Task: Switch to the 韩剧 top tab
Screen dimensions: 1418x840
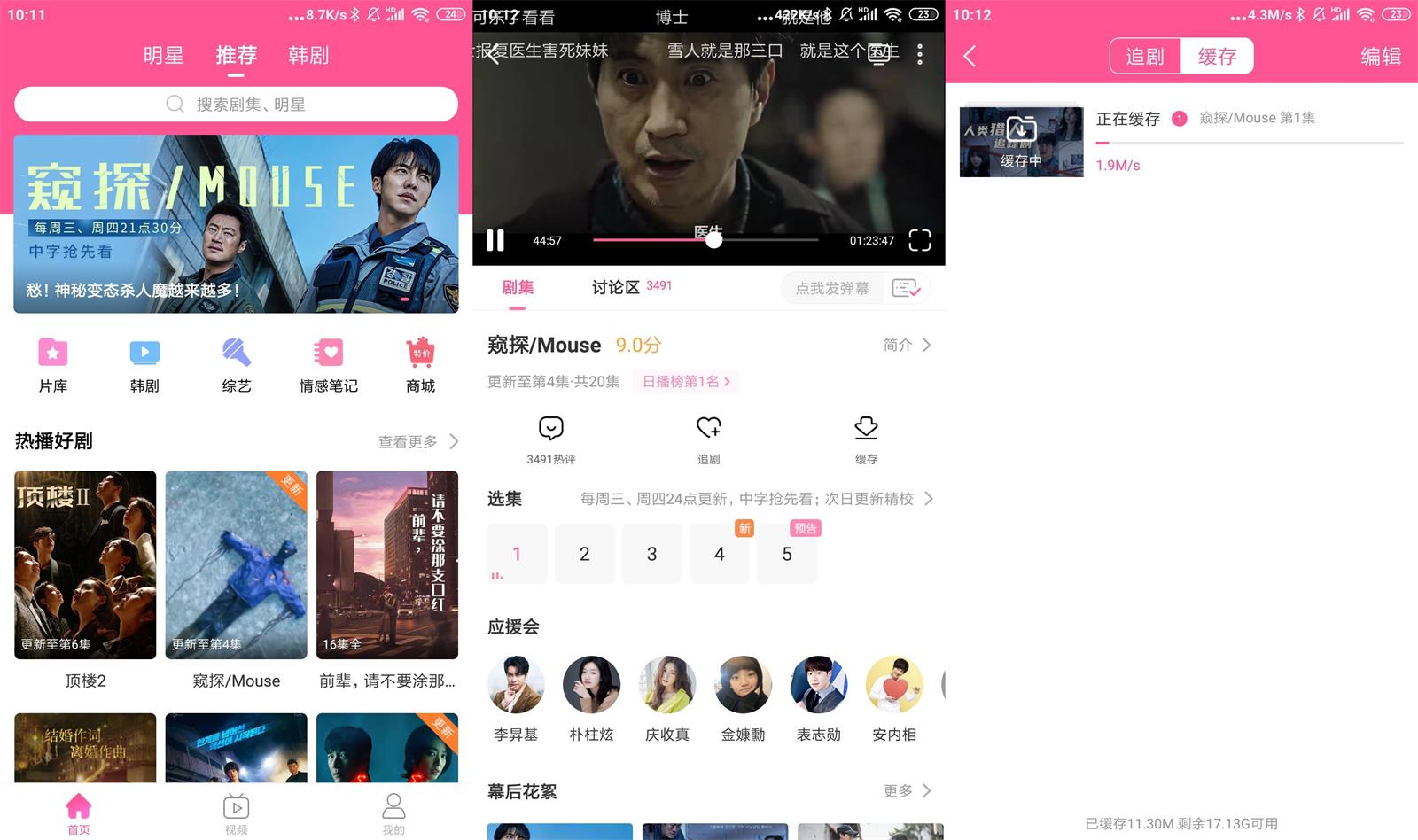Action: tap(308, 55)
